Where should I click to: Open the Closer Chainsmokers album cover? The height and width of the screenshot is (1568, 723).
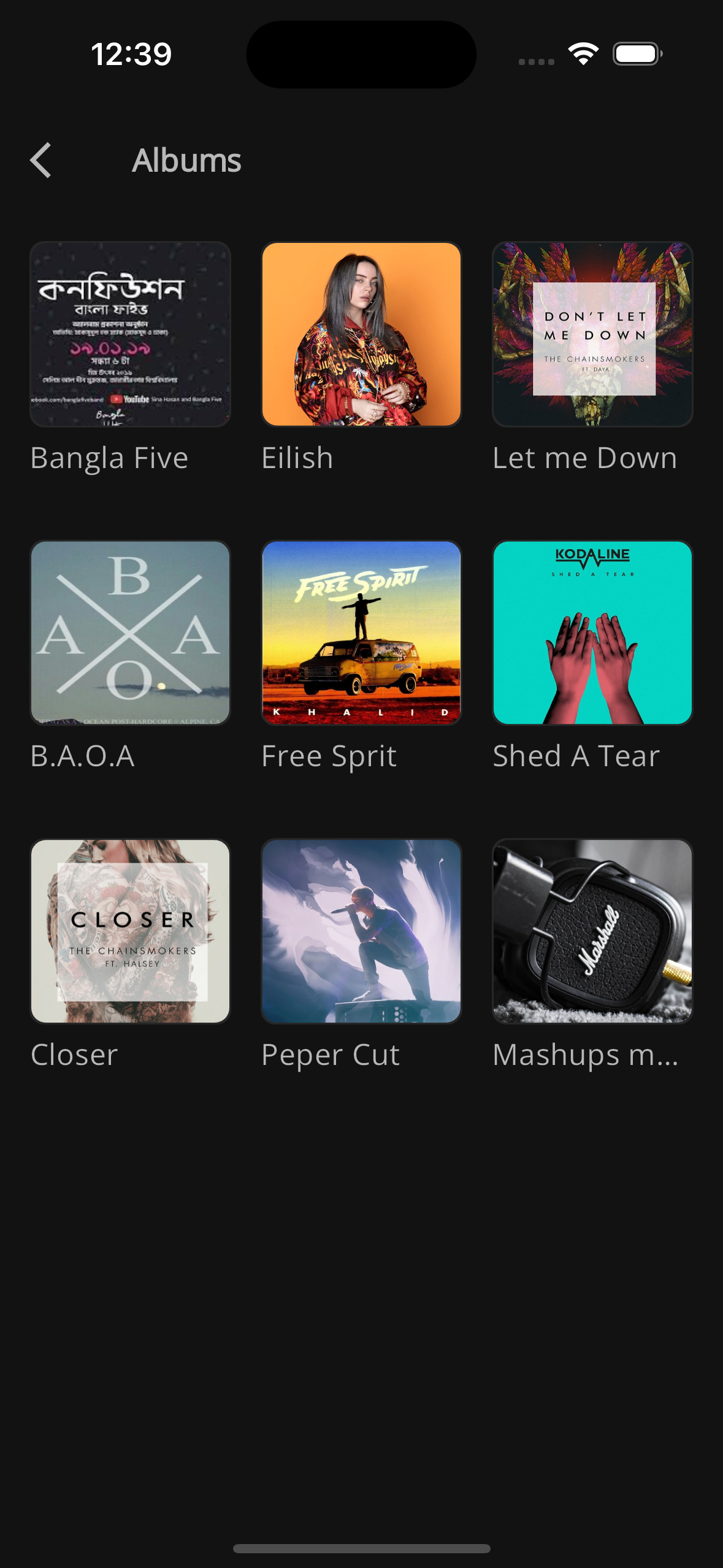tap(130, 931)
